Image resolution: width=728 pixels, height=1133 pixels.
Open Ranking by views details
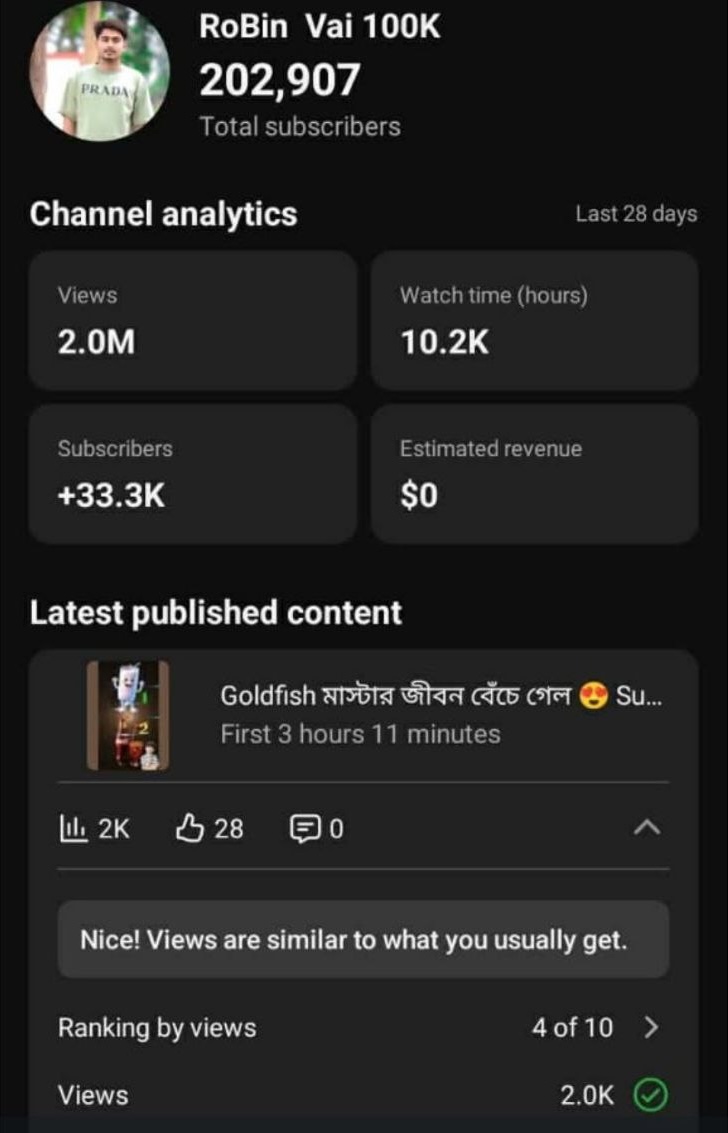(x=651, y=1027)
